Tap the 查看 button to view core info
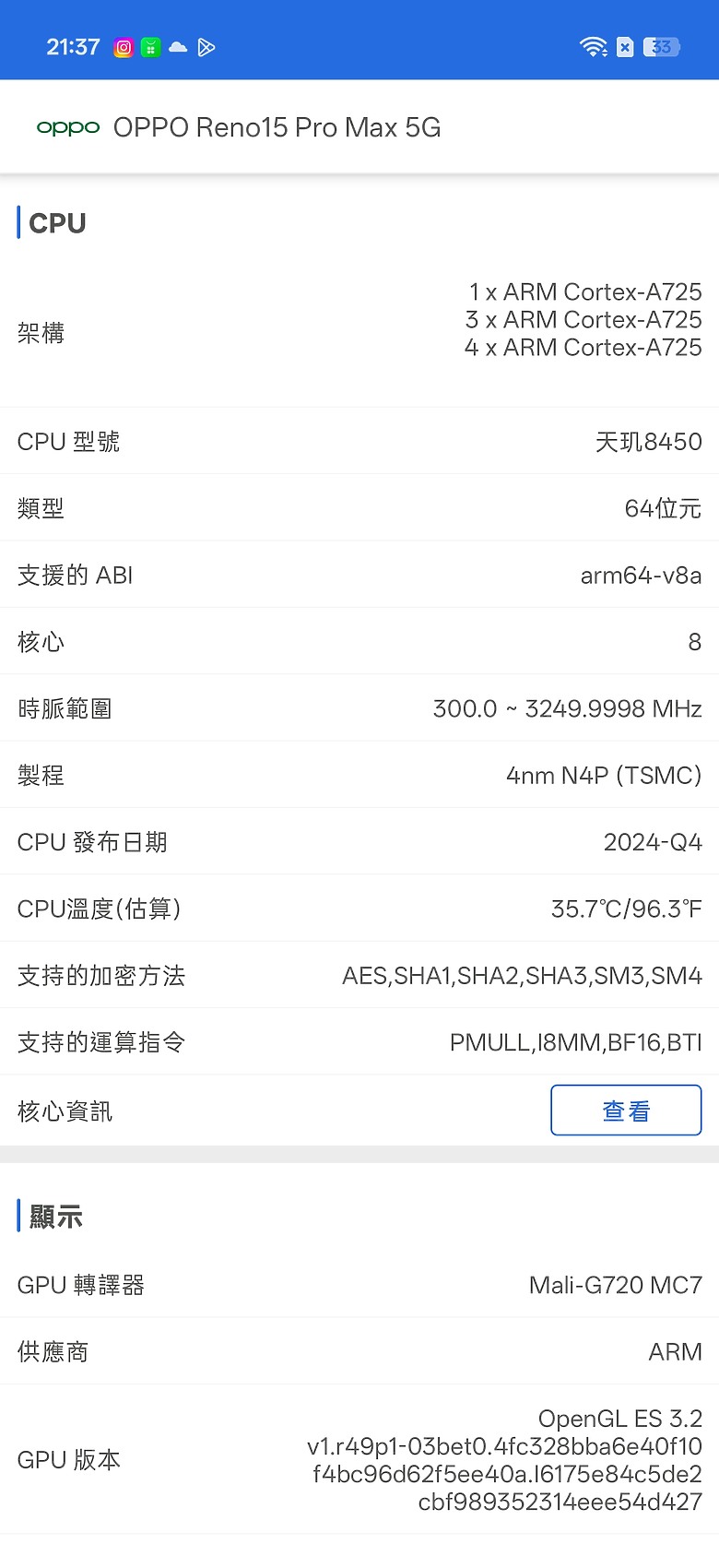The width and height of the screenshot is (719, 1568). 626,1110
